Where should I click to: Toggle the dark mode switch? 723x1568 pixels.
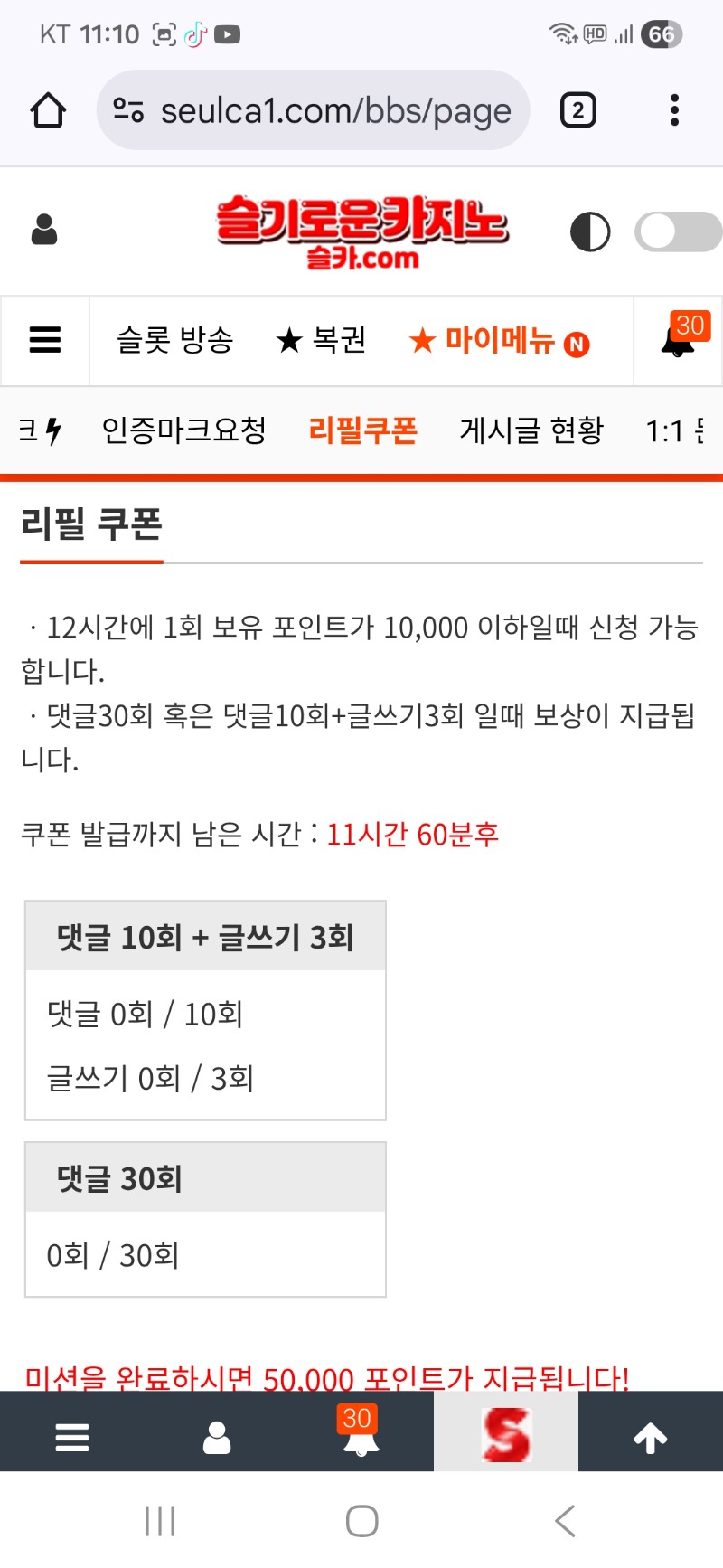[x=677, y=231]
